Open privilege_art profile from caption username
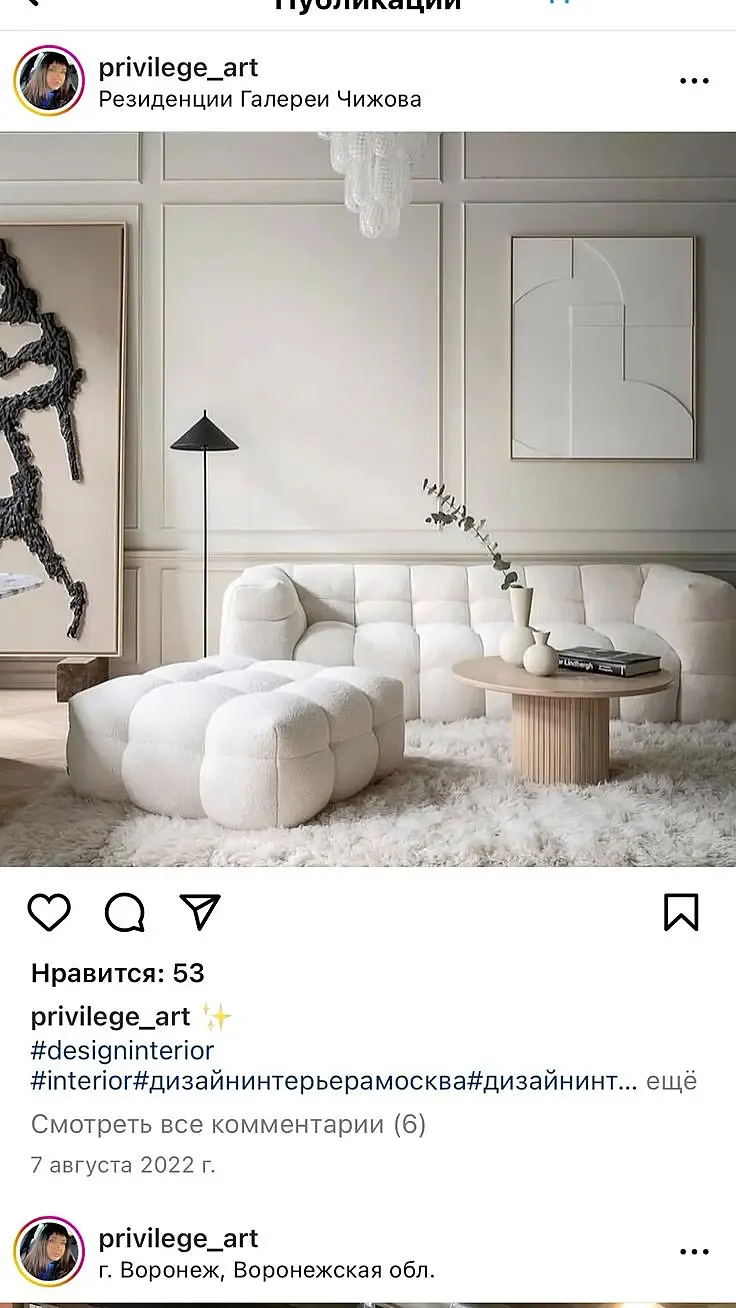 110,1017
